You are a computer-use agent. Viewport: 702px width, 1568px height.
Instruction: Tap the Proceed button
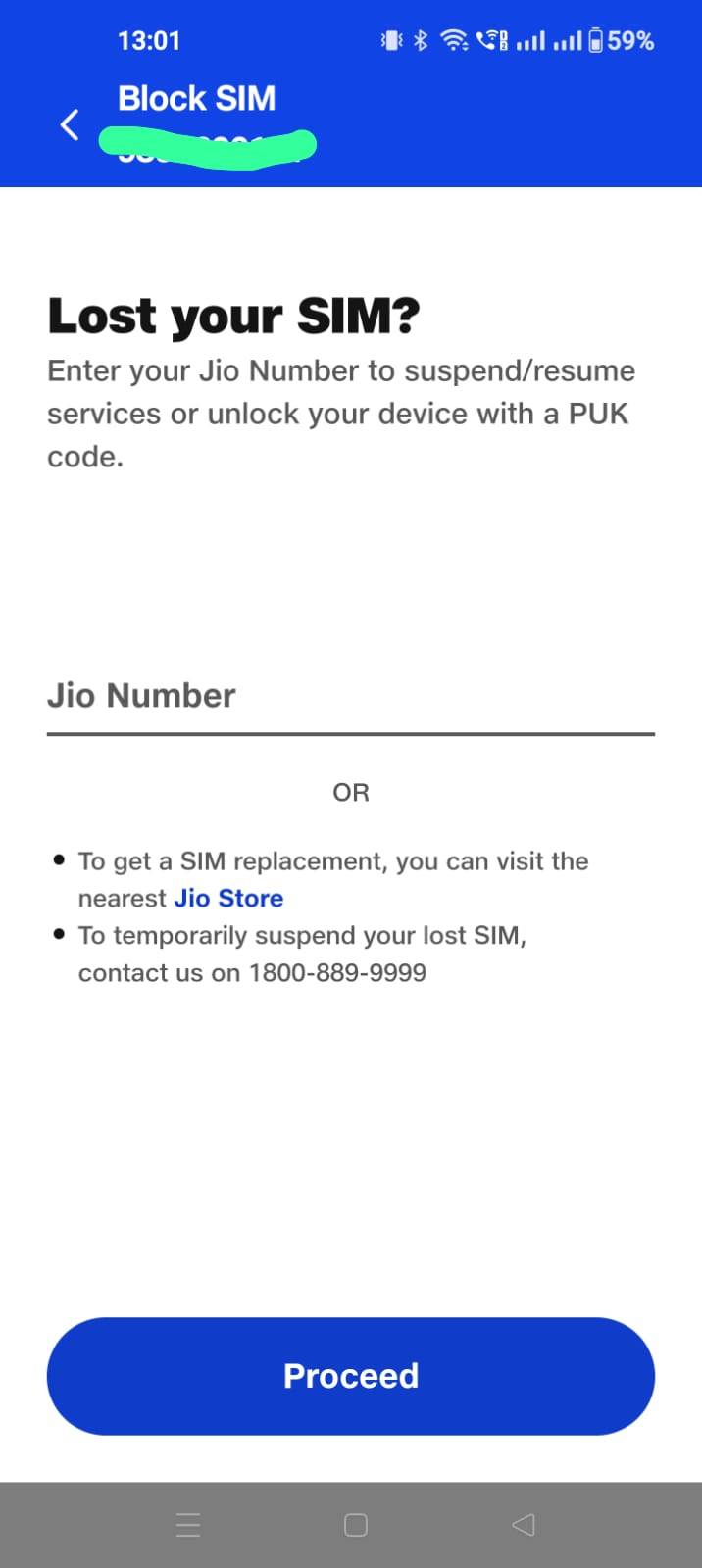pos(350,1376)
